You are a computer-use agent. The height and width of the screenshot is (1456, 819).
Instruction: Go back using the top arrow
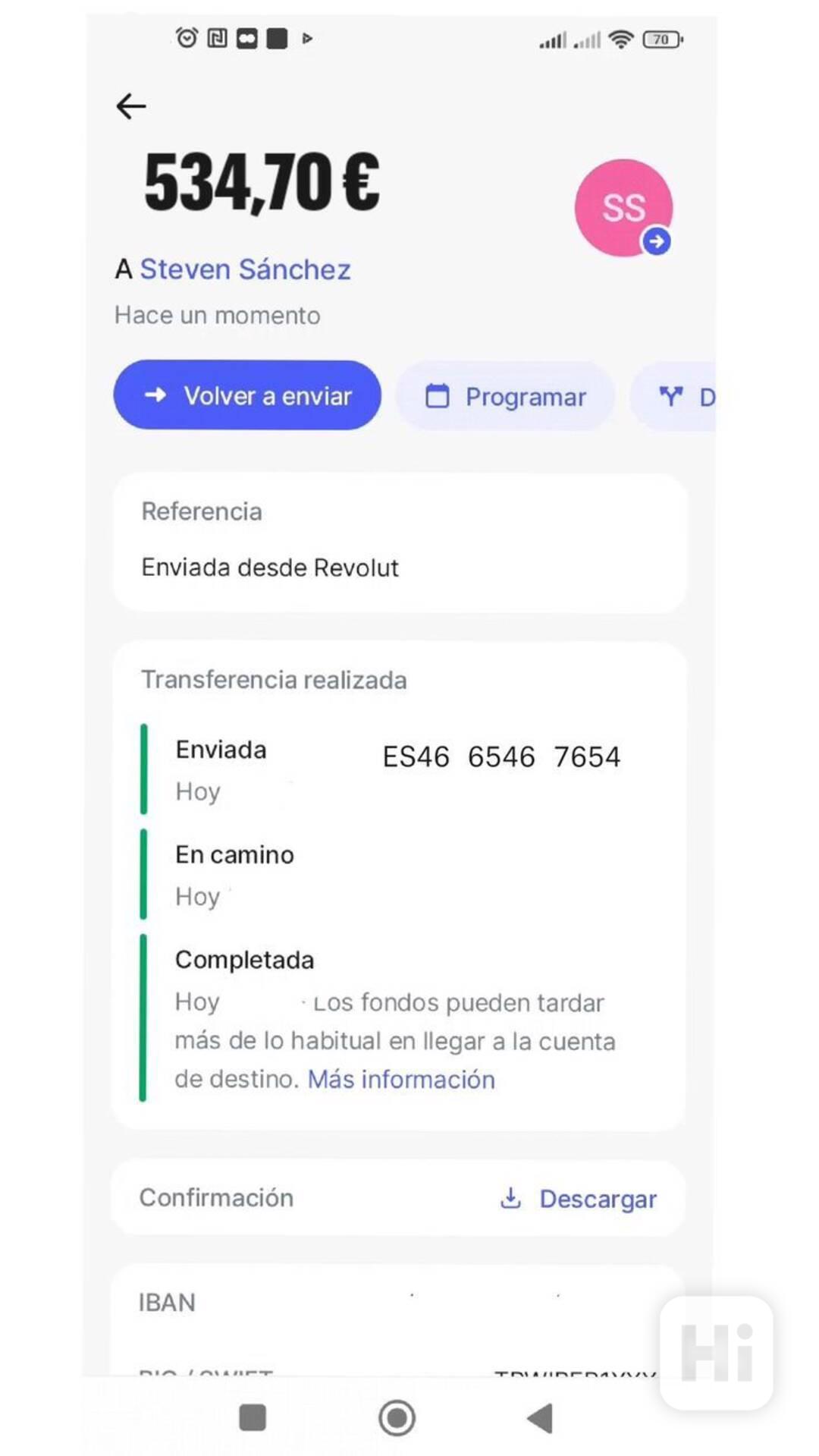pos(131,106)
